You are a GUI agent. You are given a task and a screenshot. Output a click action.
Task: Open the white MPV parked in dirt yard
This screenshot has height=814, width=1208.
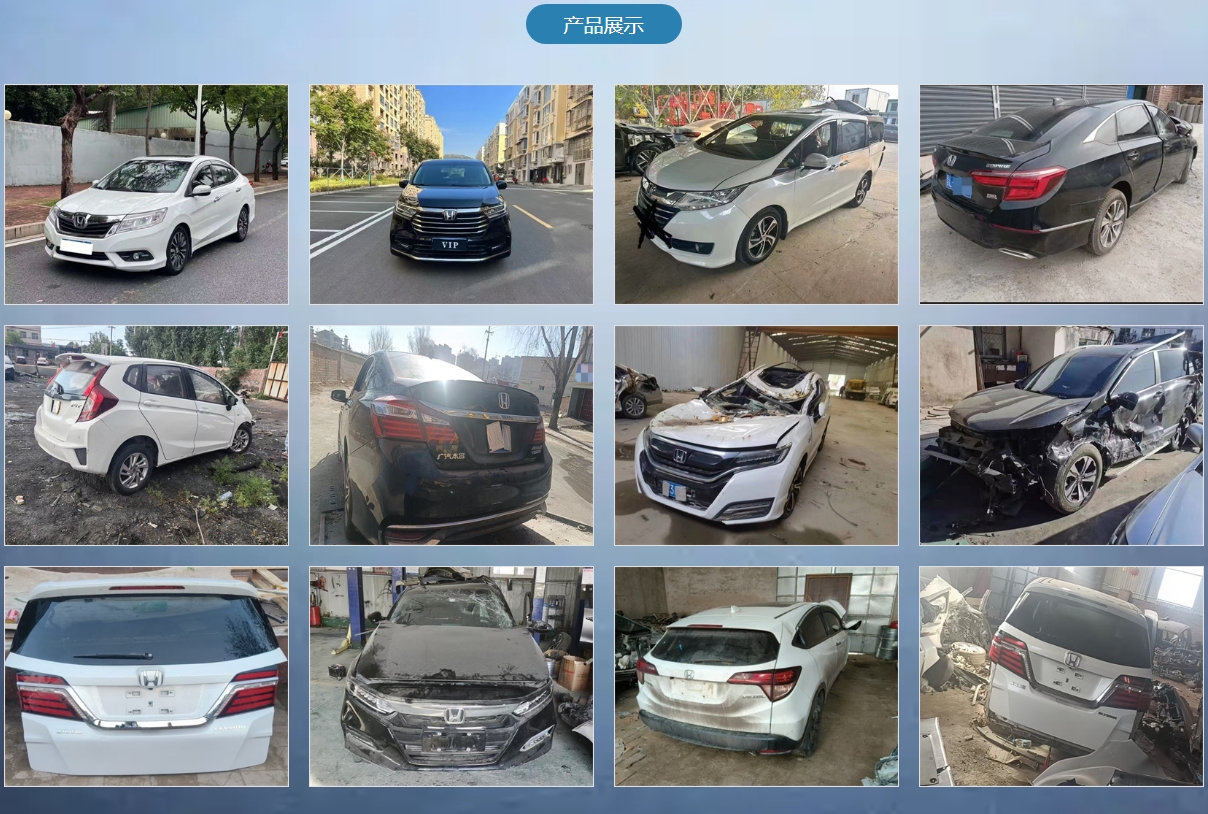[756, 194]
